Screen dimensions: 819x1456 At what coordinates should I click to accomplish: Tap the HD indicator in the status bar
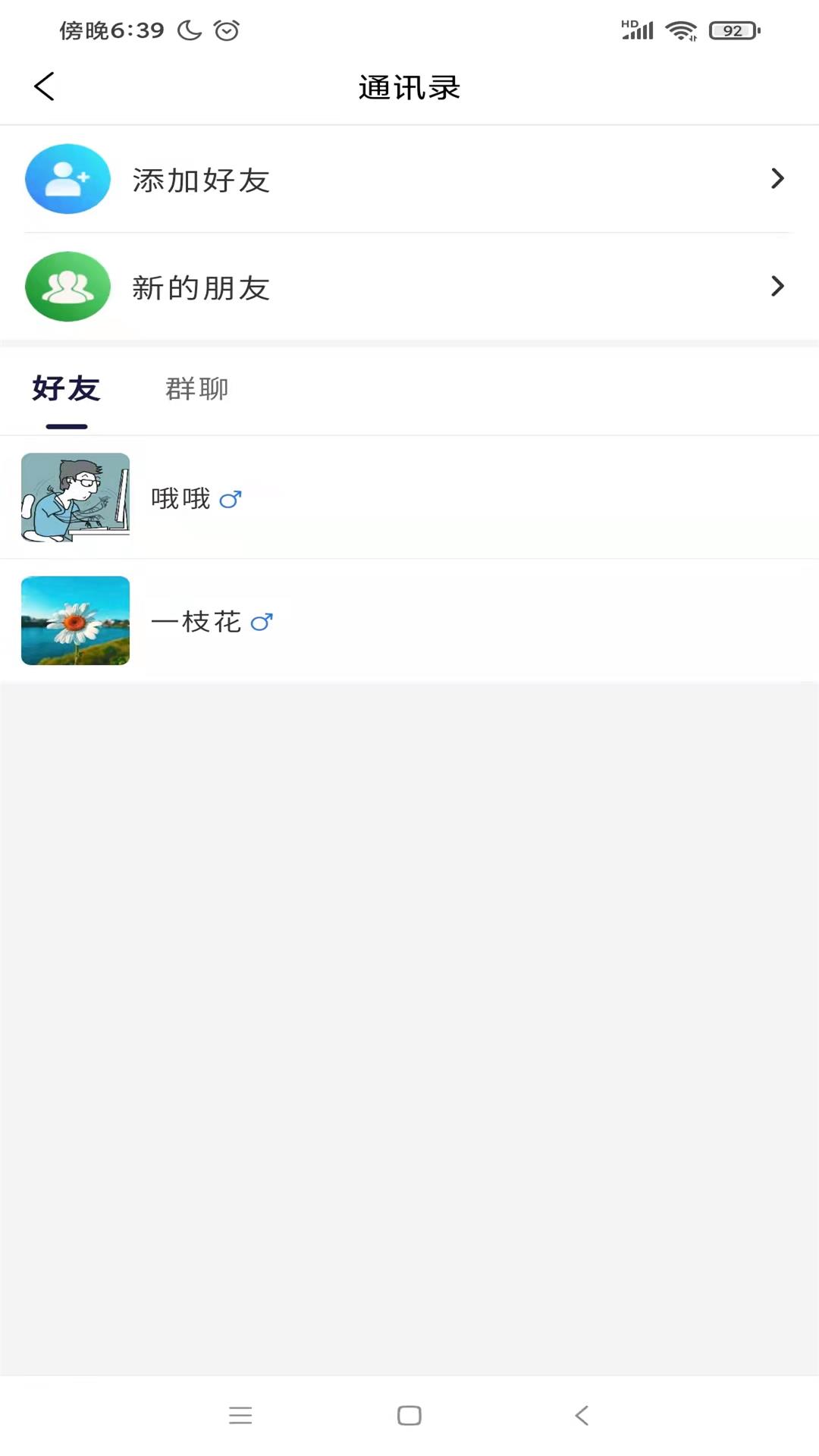click(626, 23)
